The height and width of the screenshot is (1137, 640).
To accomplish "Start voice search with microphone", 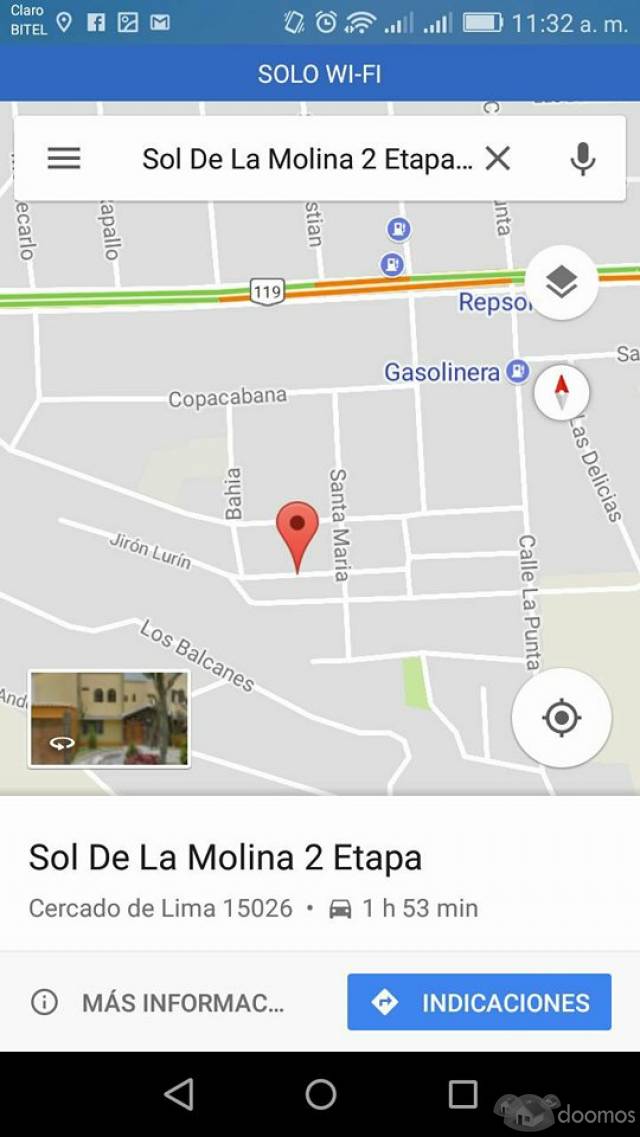I will [583, 158].
